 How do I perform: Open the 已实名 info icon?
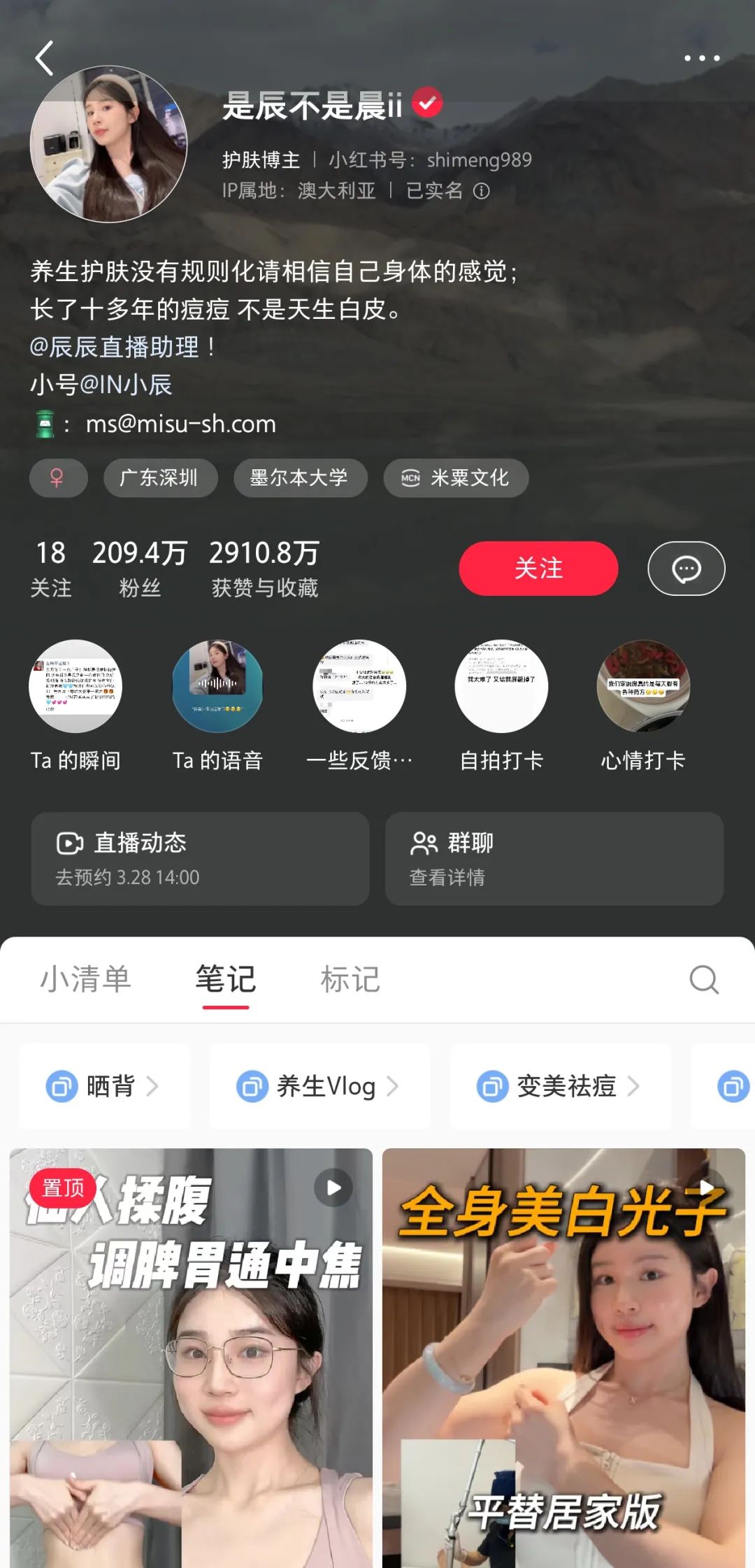click(482, 191)
